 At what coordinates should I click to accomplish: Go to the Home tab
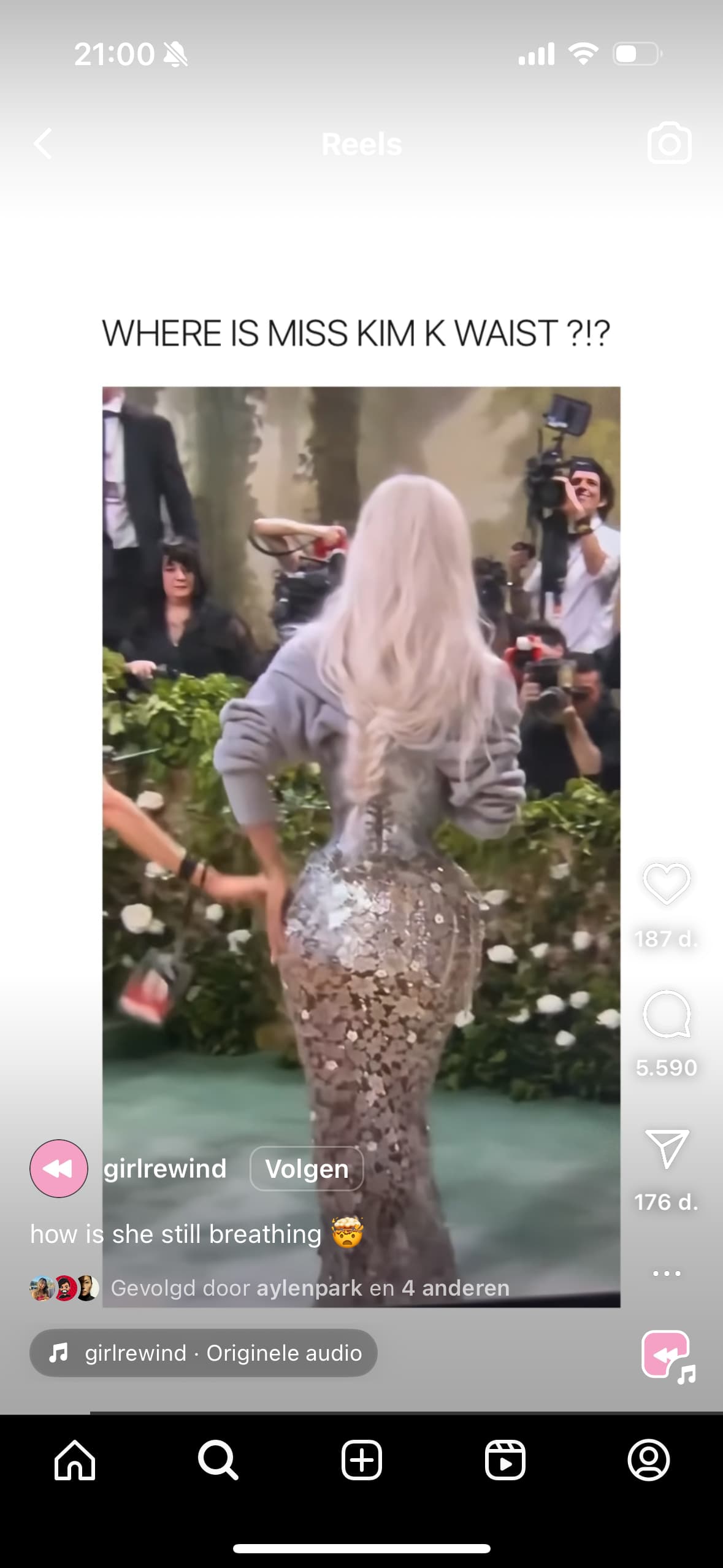click(x=75, y=1460)
